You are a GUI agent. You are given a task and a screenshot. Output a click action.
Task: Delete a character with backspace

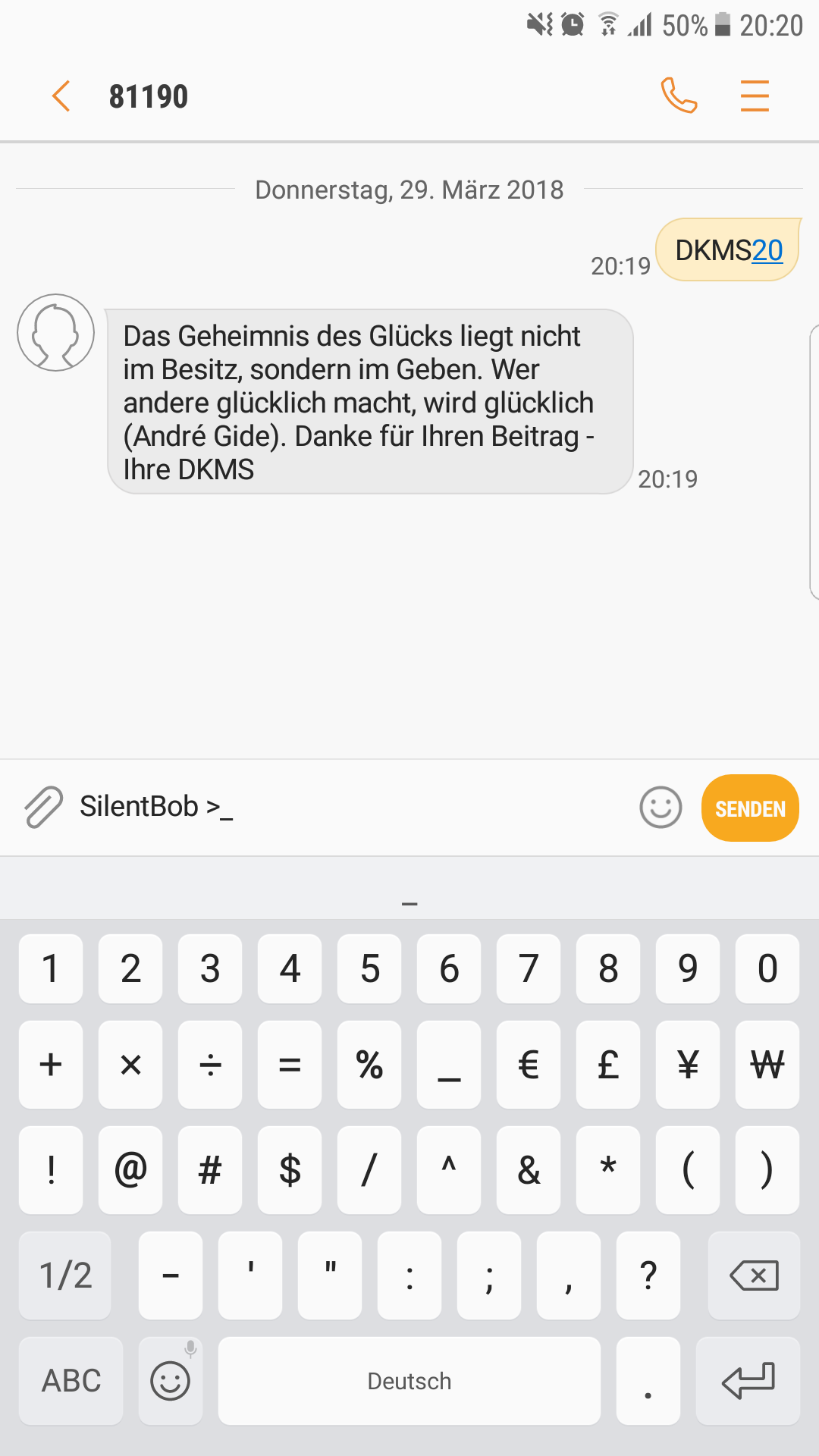(754, 1276)
